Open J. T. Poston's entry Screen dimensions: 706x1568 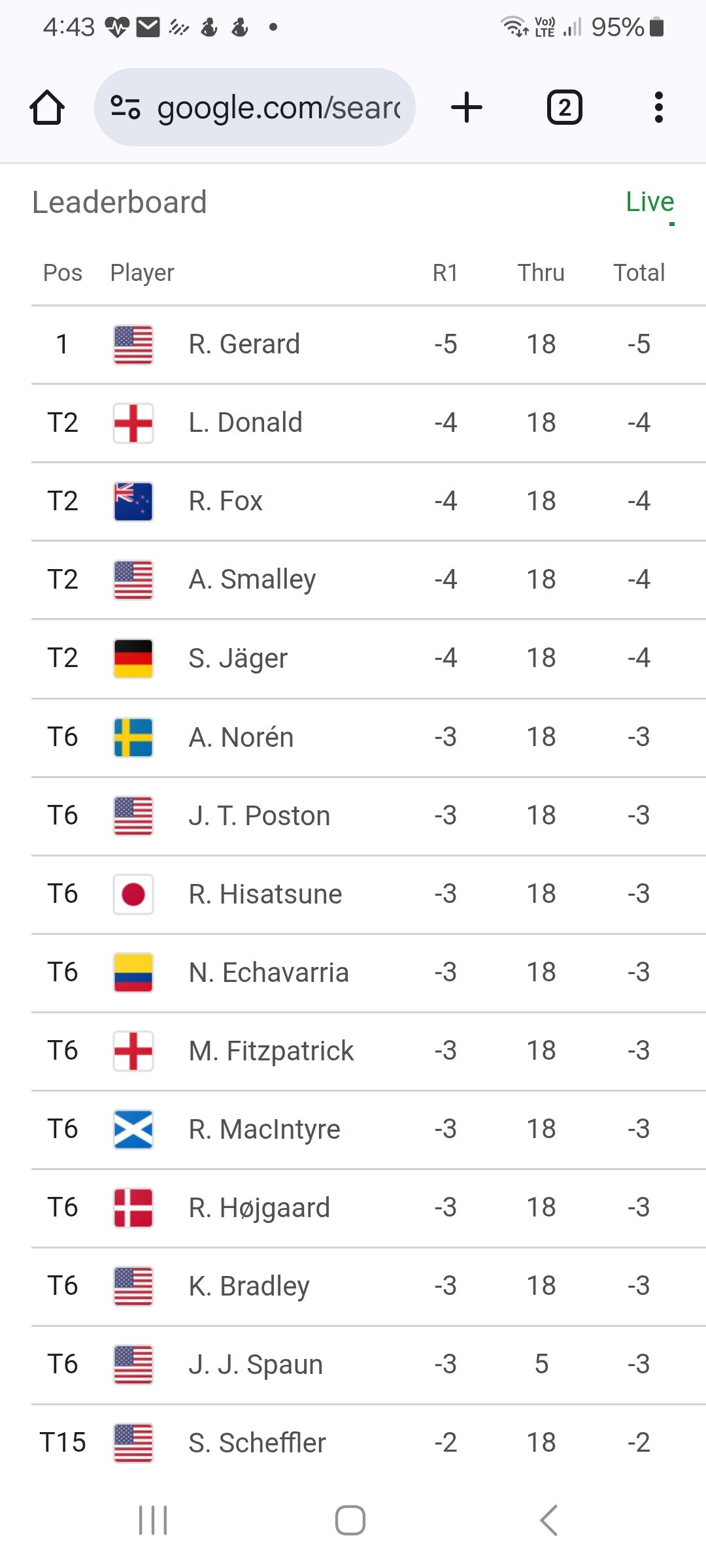coord(259,815)
